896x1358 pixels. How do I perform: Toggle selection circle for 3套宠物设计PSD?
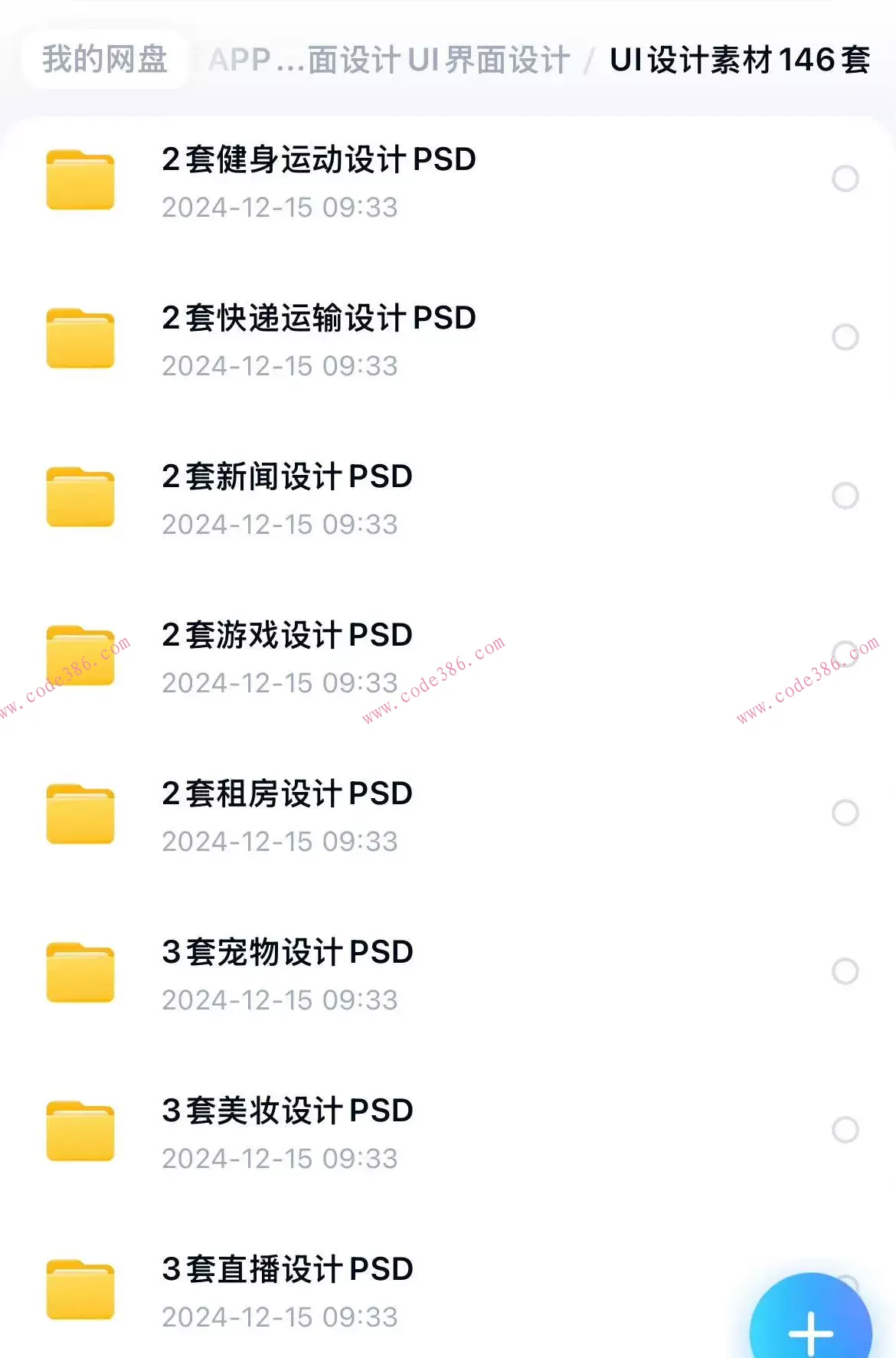pyautogui.click(x=845, y=972)
